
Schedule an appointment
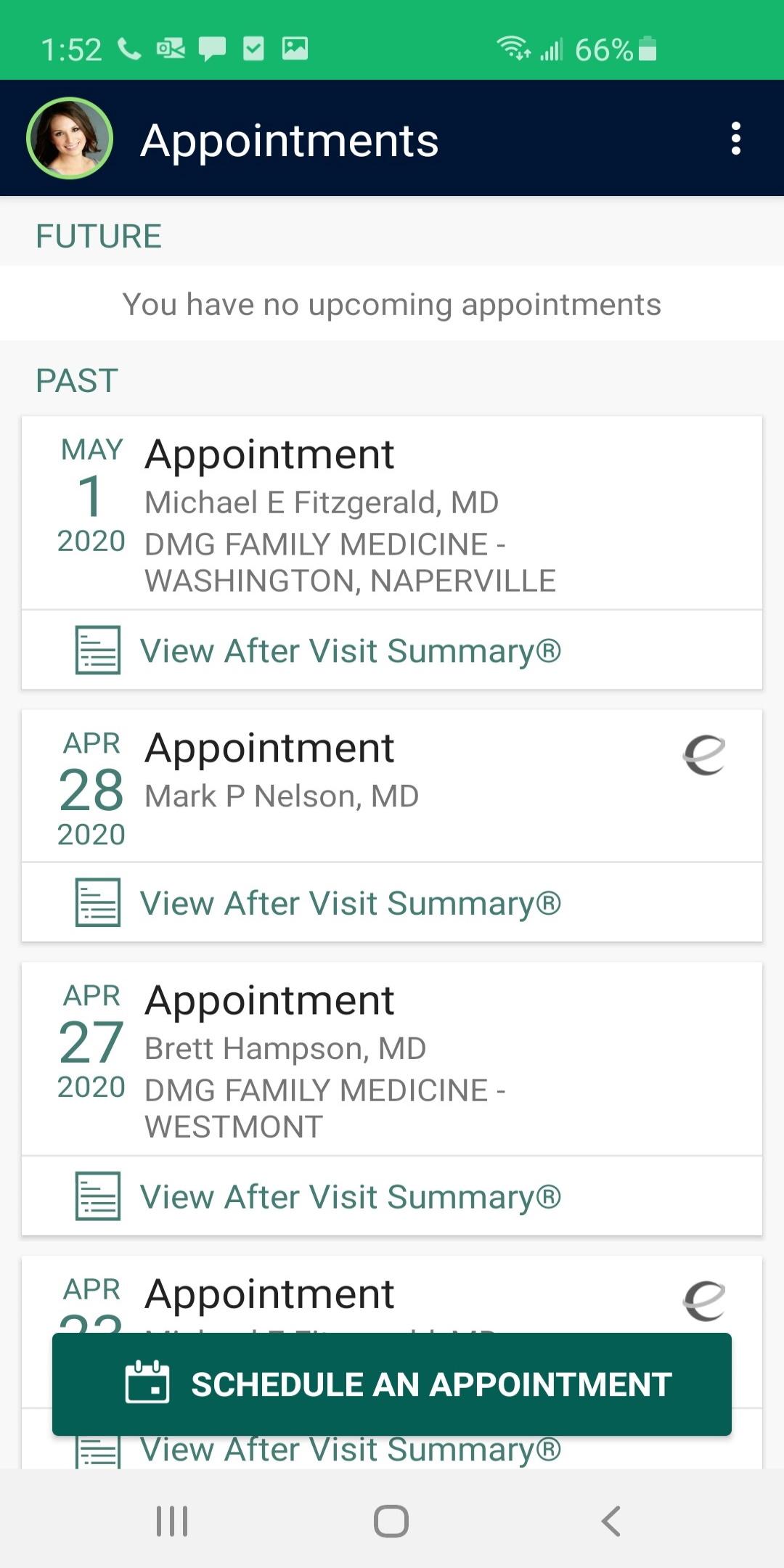coord(392,1384)
